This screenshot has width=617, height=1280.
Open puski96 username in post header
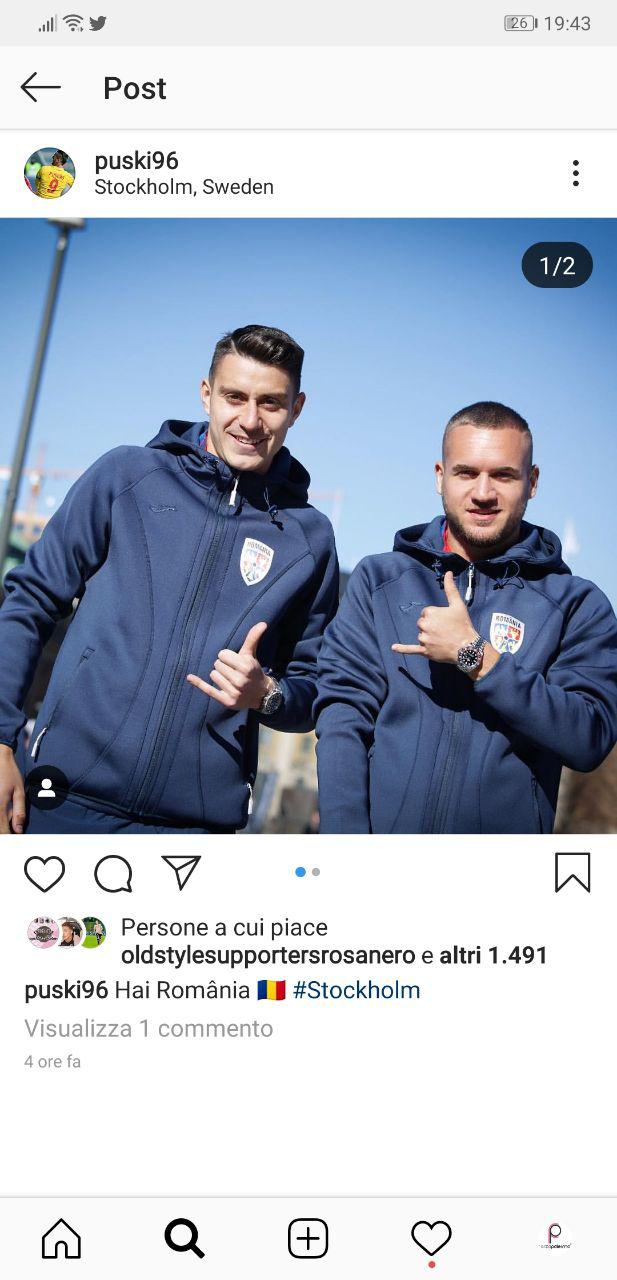point(136,161)
